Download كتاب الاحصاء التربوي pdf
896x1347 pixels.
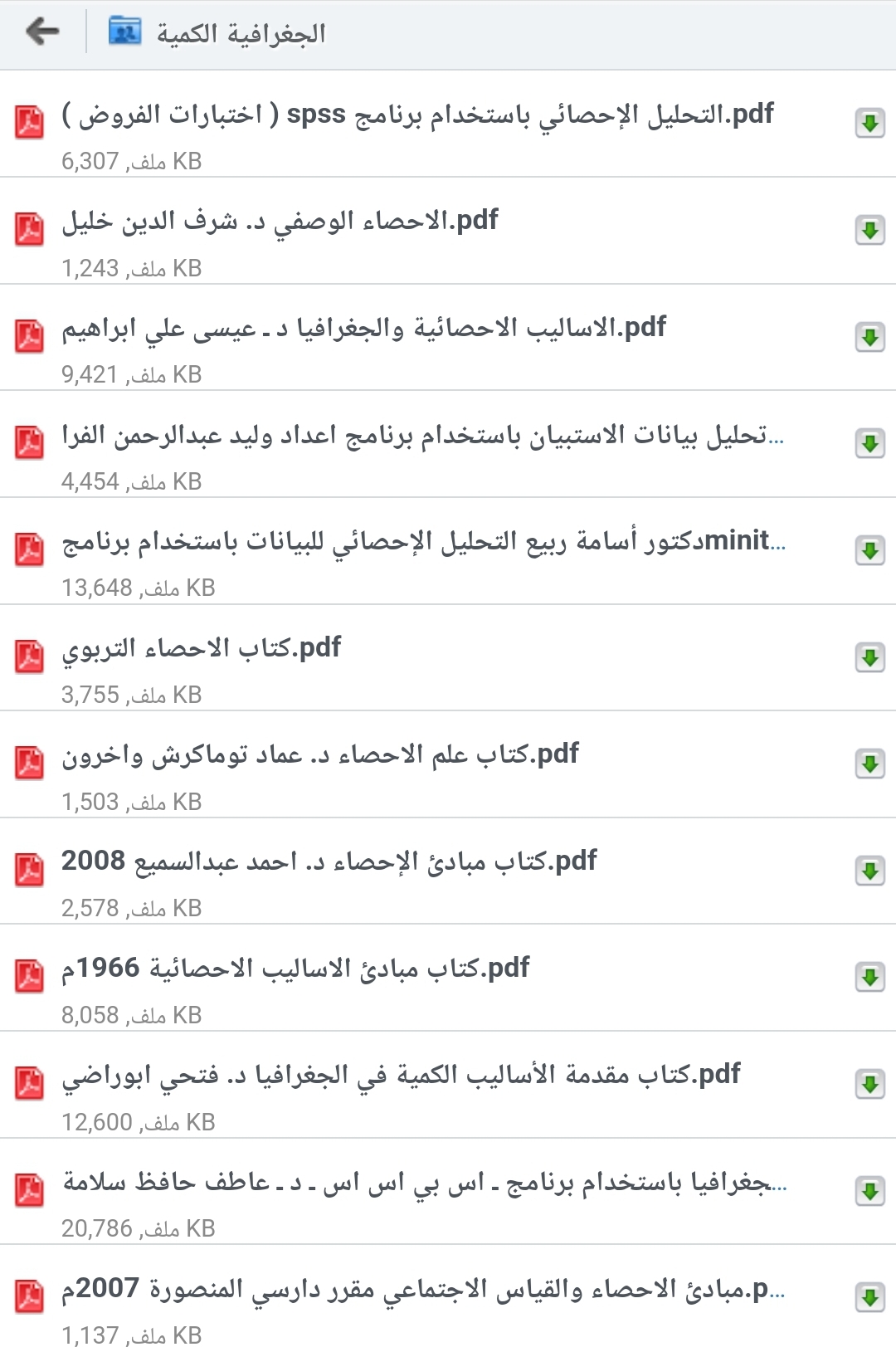coord(869,657)
